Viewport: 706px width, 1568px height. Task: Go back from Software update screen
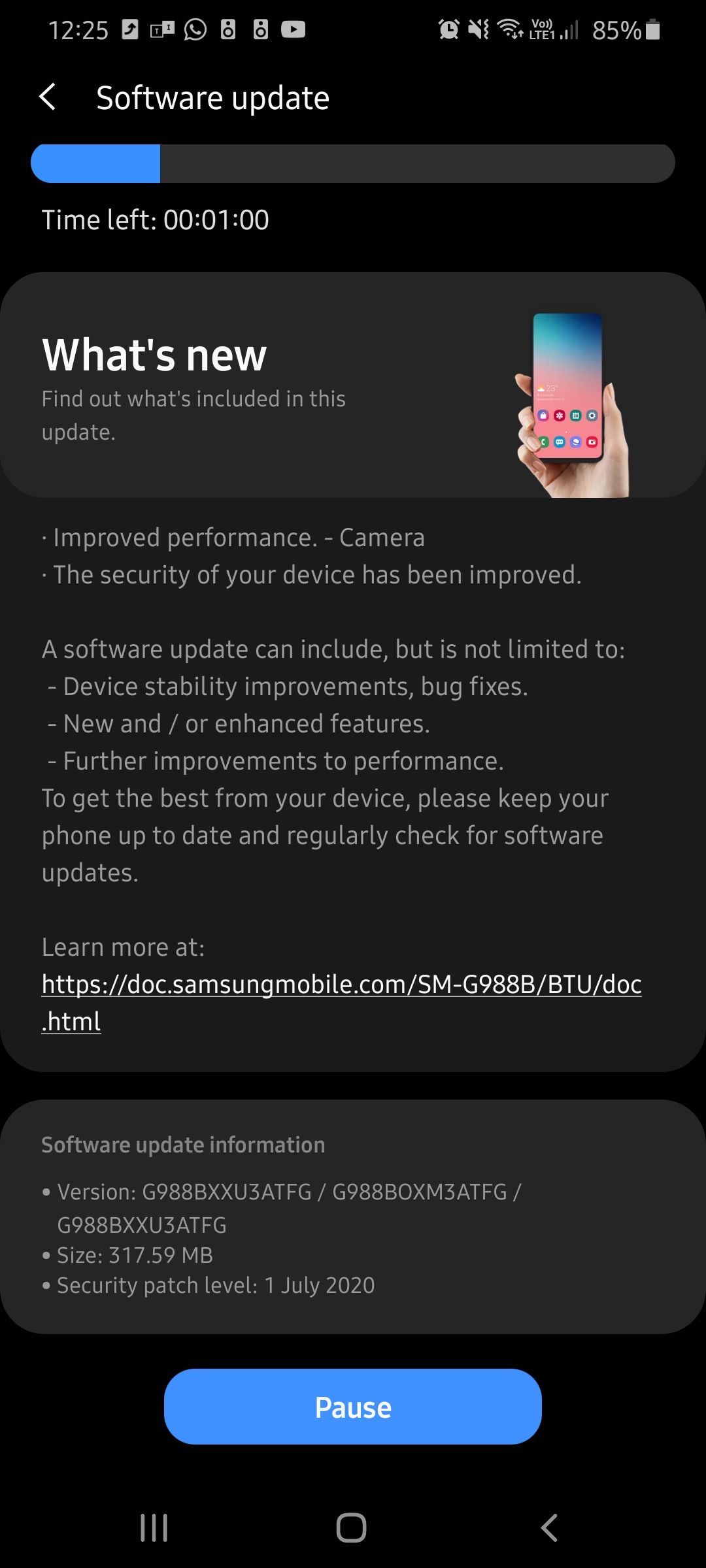[x=48, y=97]
